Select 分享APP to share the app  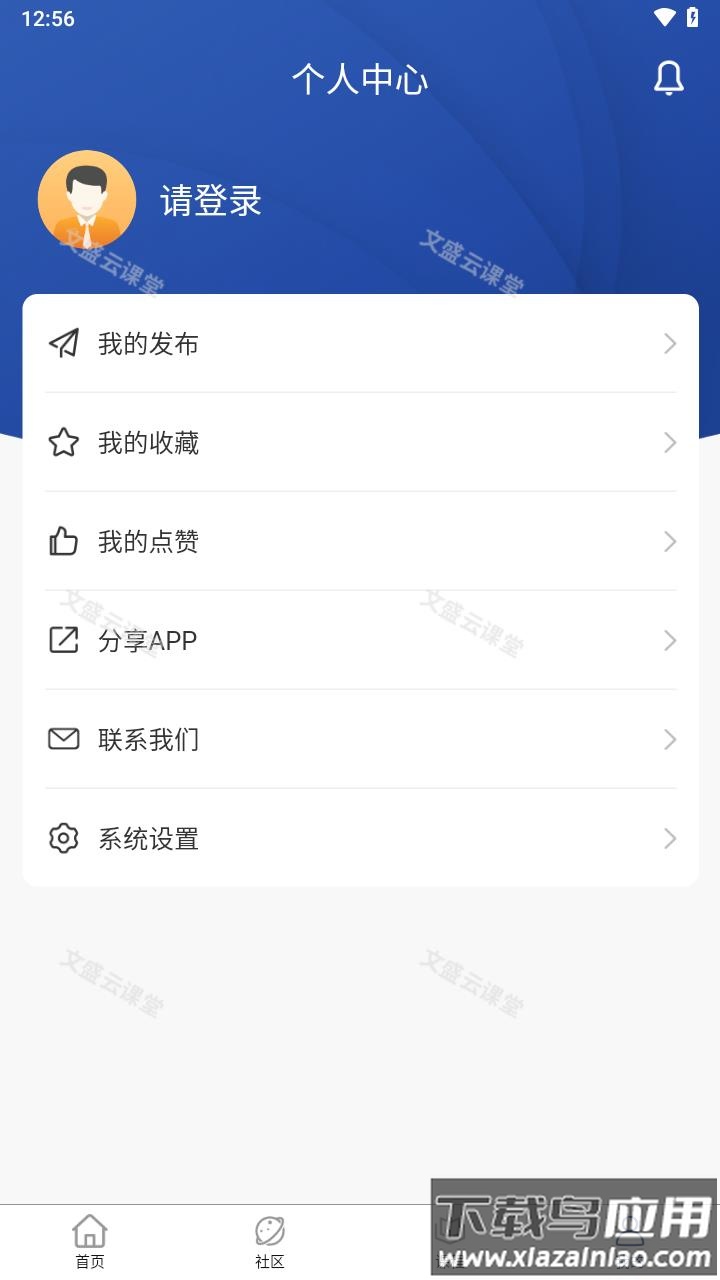pos(360,640)
